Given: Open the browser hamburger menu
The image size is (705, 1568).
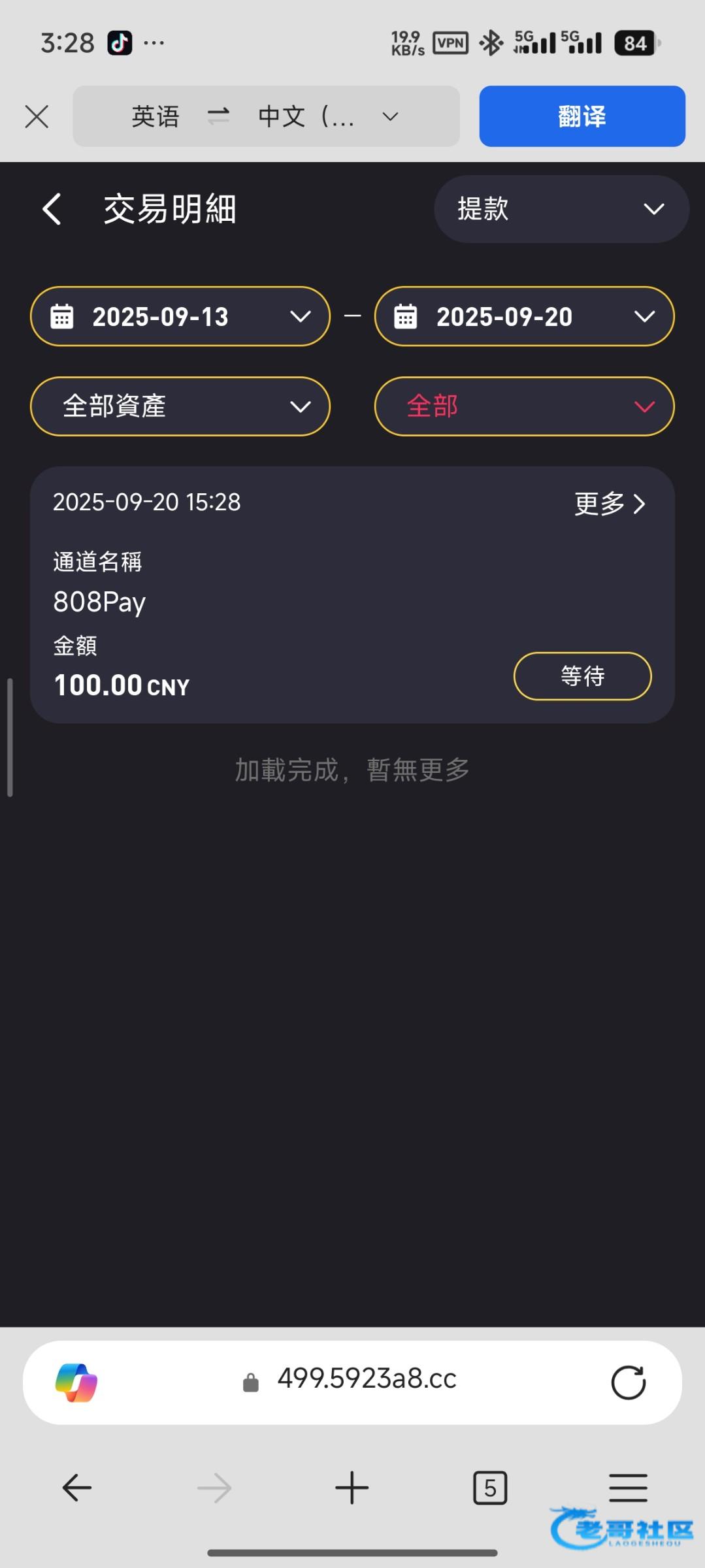Looking at the screenshot, I should (628, 1488).
